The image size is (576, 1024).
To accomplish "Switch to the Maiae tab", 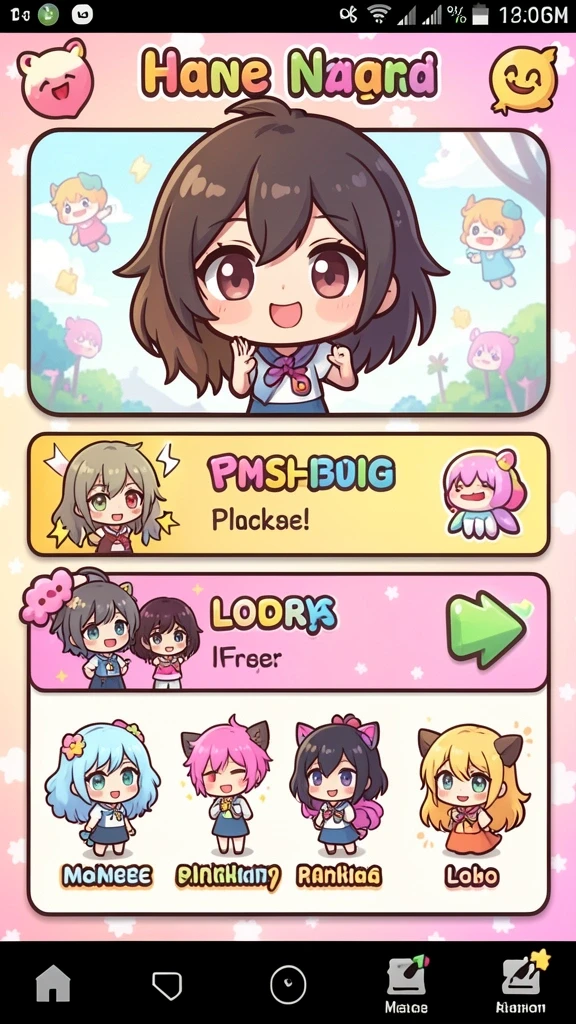I will pos(407,984).
